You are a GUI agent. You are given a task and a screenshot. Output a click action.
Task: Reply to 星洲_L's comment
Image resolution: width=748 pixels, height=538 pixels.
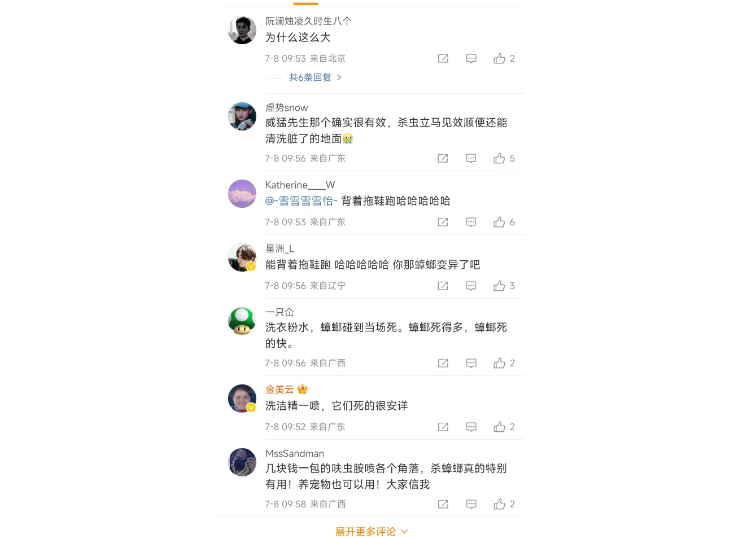[x=471, y=286]
